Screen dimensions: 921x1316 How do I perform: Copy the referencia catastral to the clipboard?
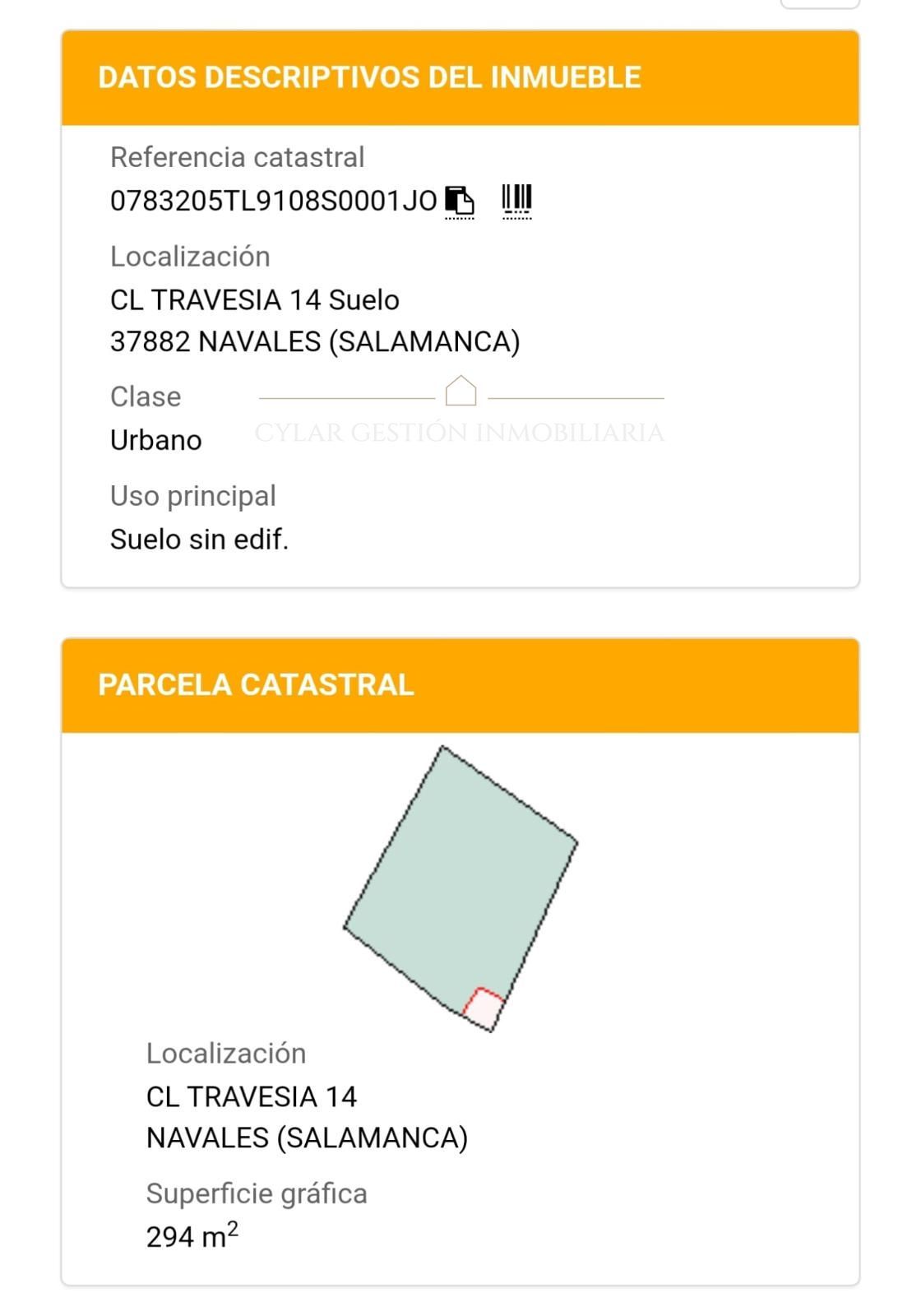point(459,201)
